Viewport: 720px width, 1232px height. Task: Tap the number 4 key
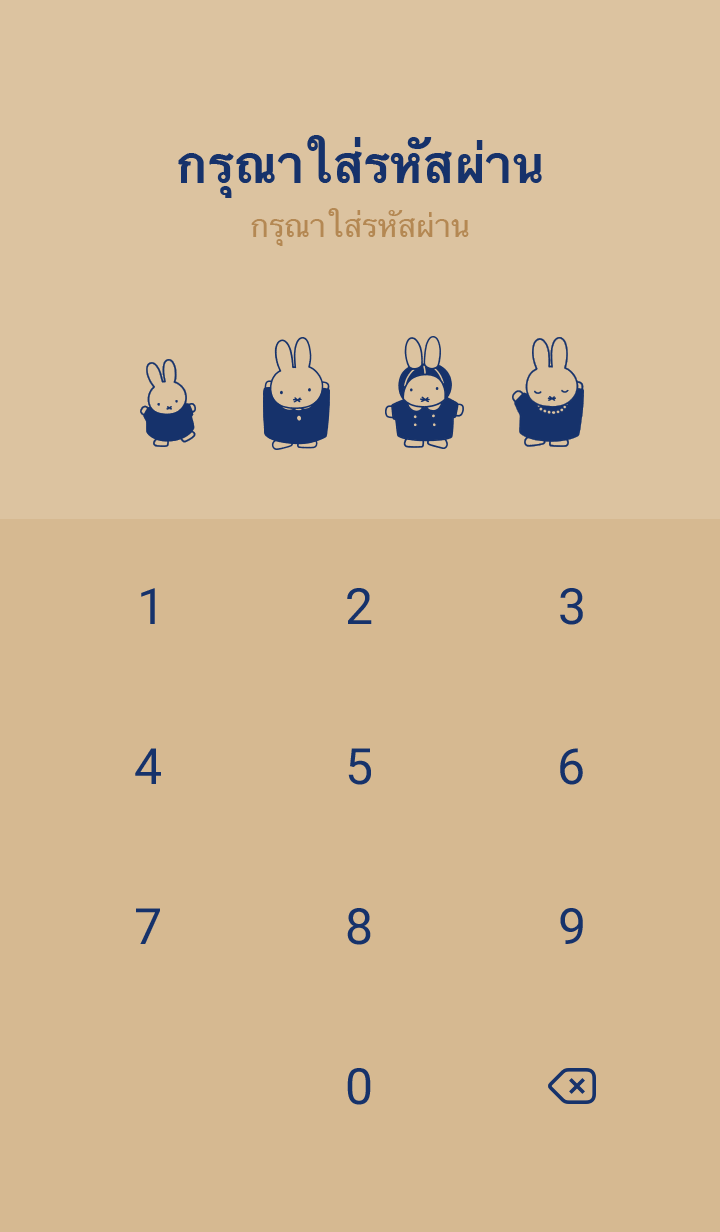pyautogui.click(x=148, y=767)
